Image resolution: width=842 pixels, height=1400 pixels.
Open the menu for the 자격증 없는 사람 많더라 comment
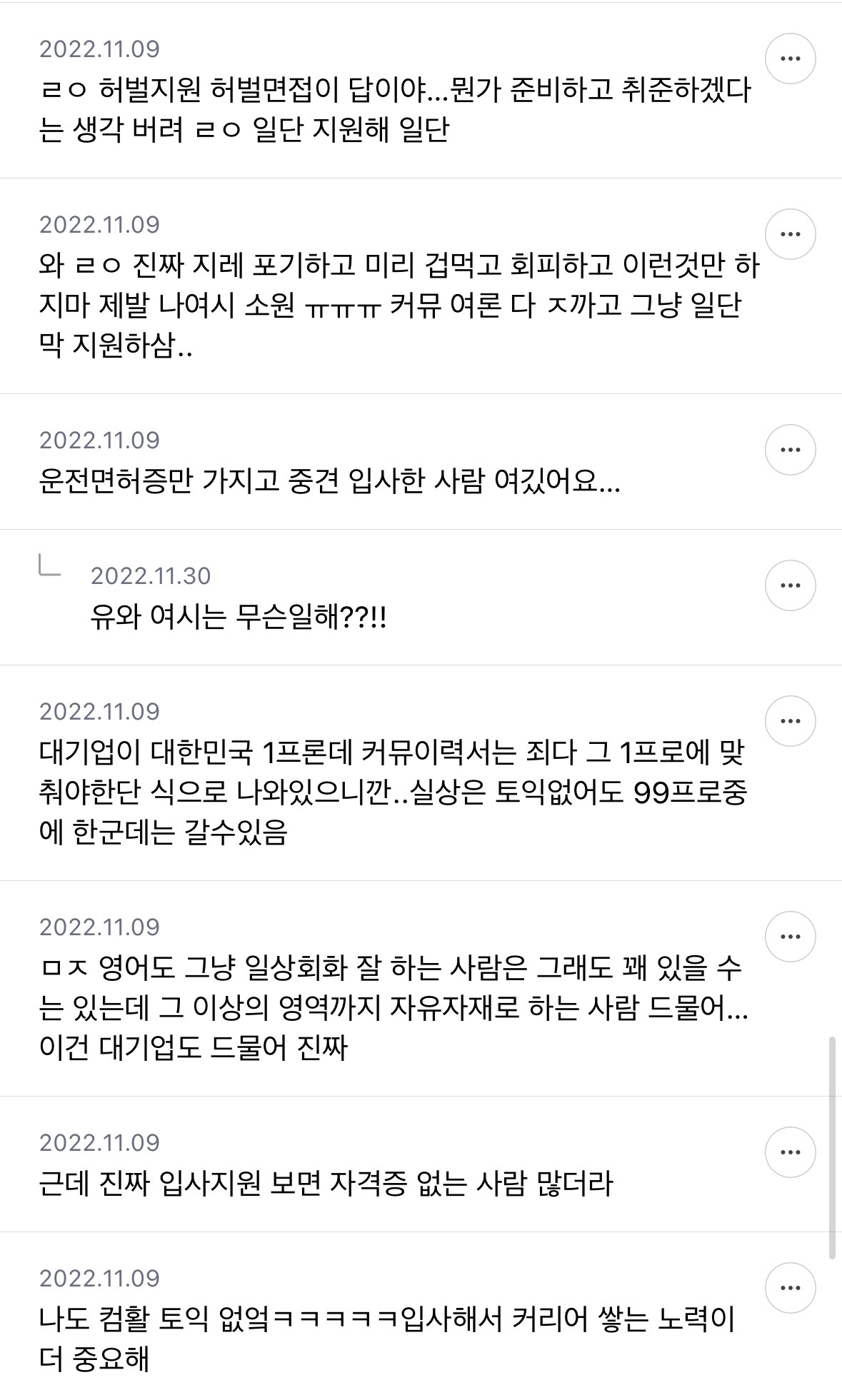[x=790, y=1152]
